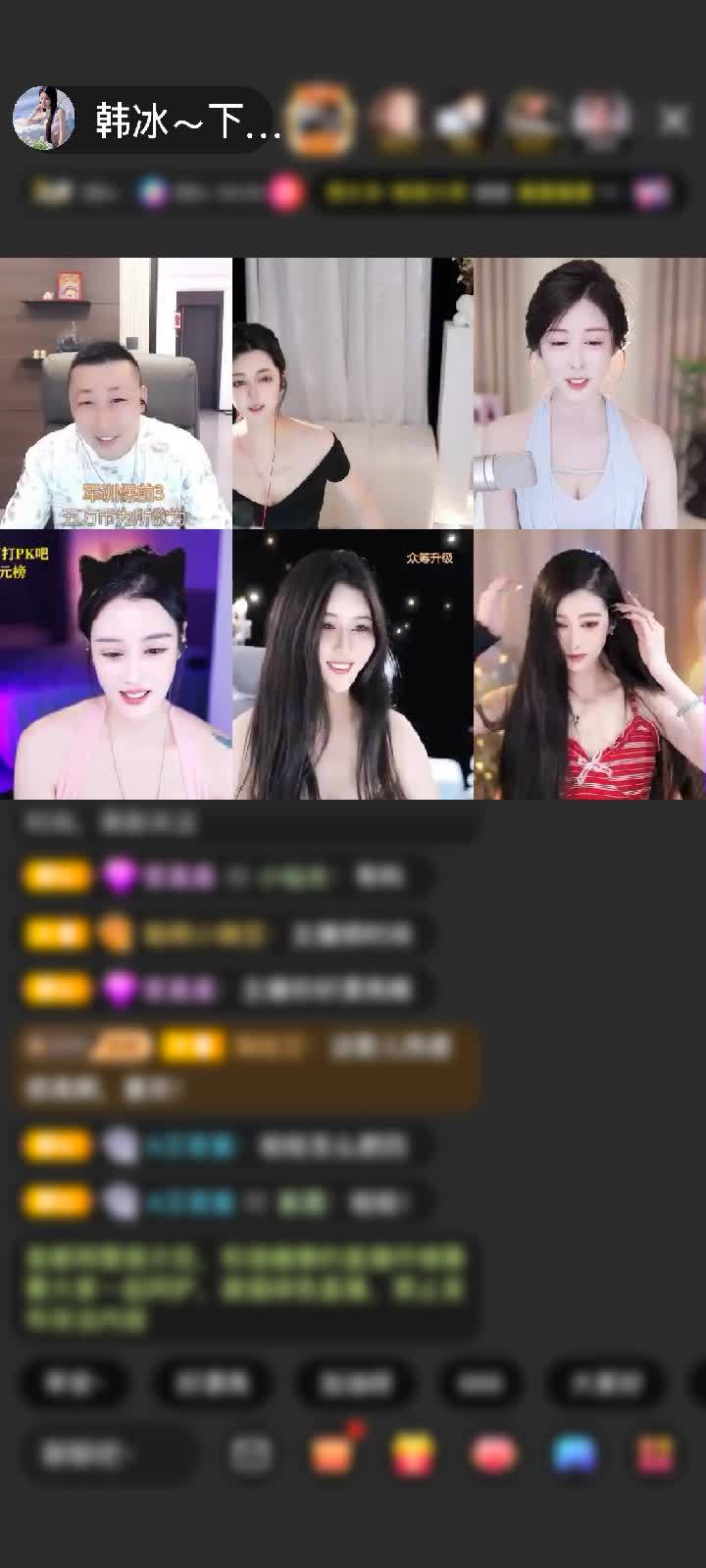The image size is (706, 1568).
Task: Open video tile of man in white shirt
Action: 116,394
